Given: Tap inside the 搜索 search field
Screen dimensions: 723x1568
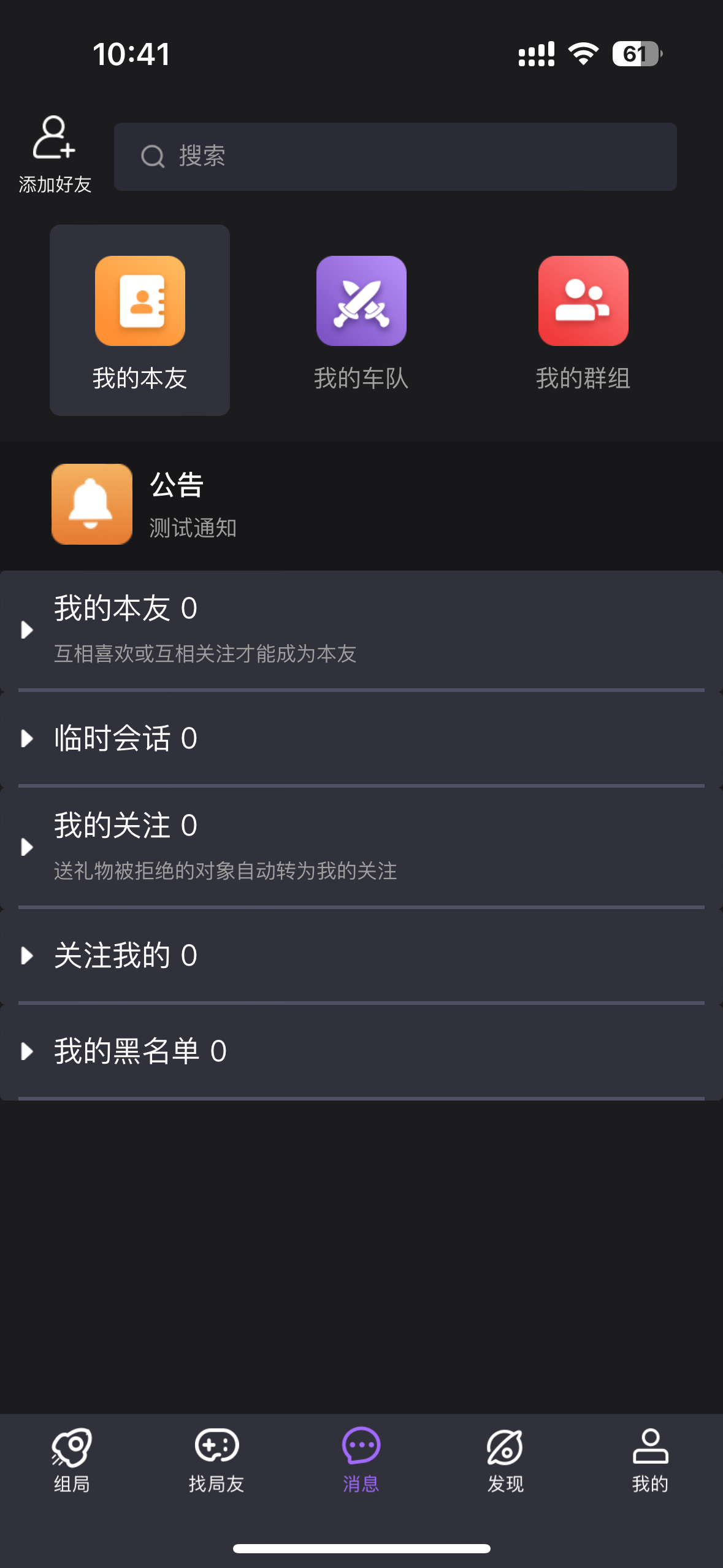Looking at the screenshot, I should pyautogui.click(x=395, y=156).
